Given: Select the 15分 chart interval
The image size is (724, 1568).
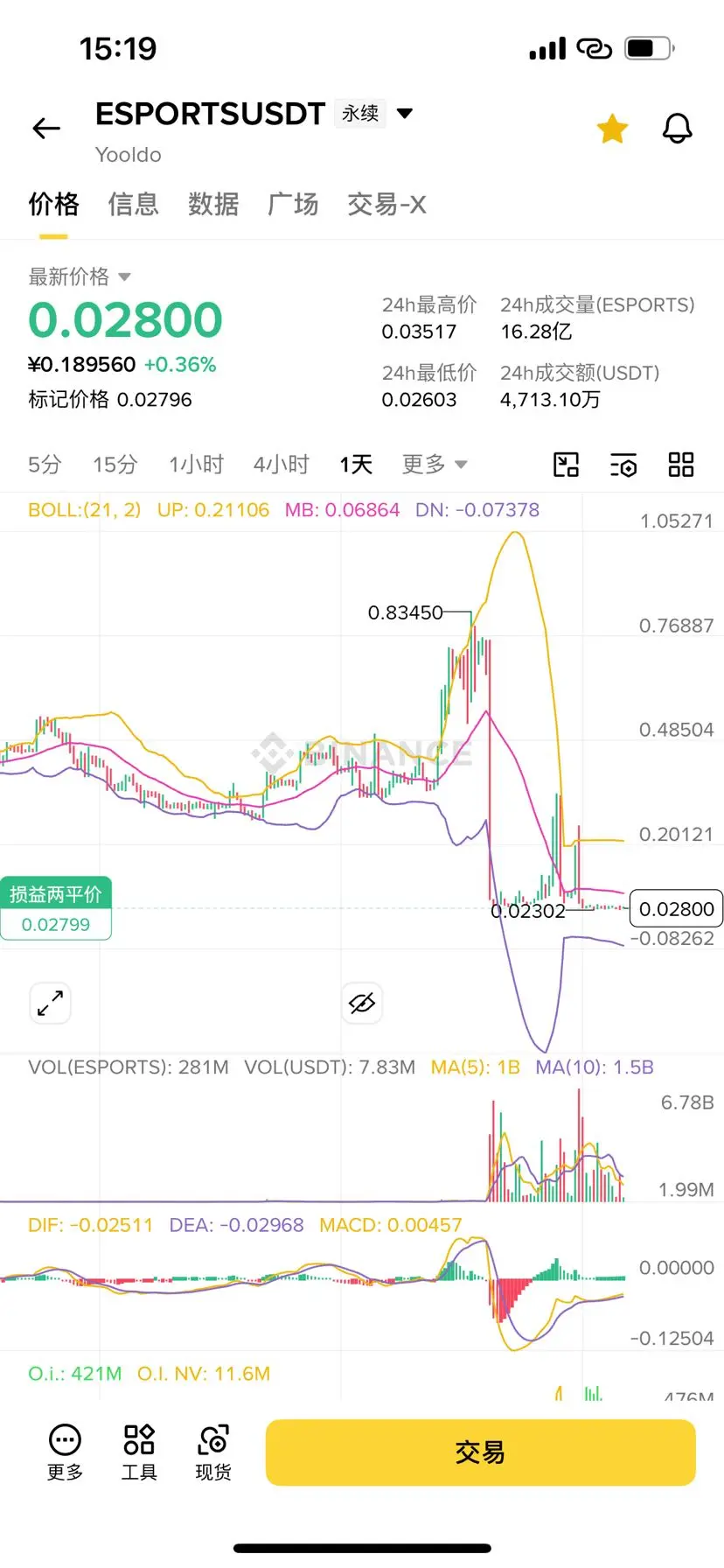Looking at the screenshot, I should point(115,464).
